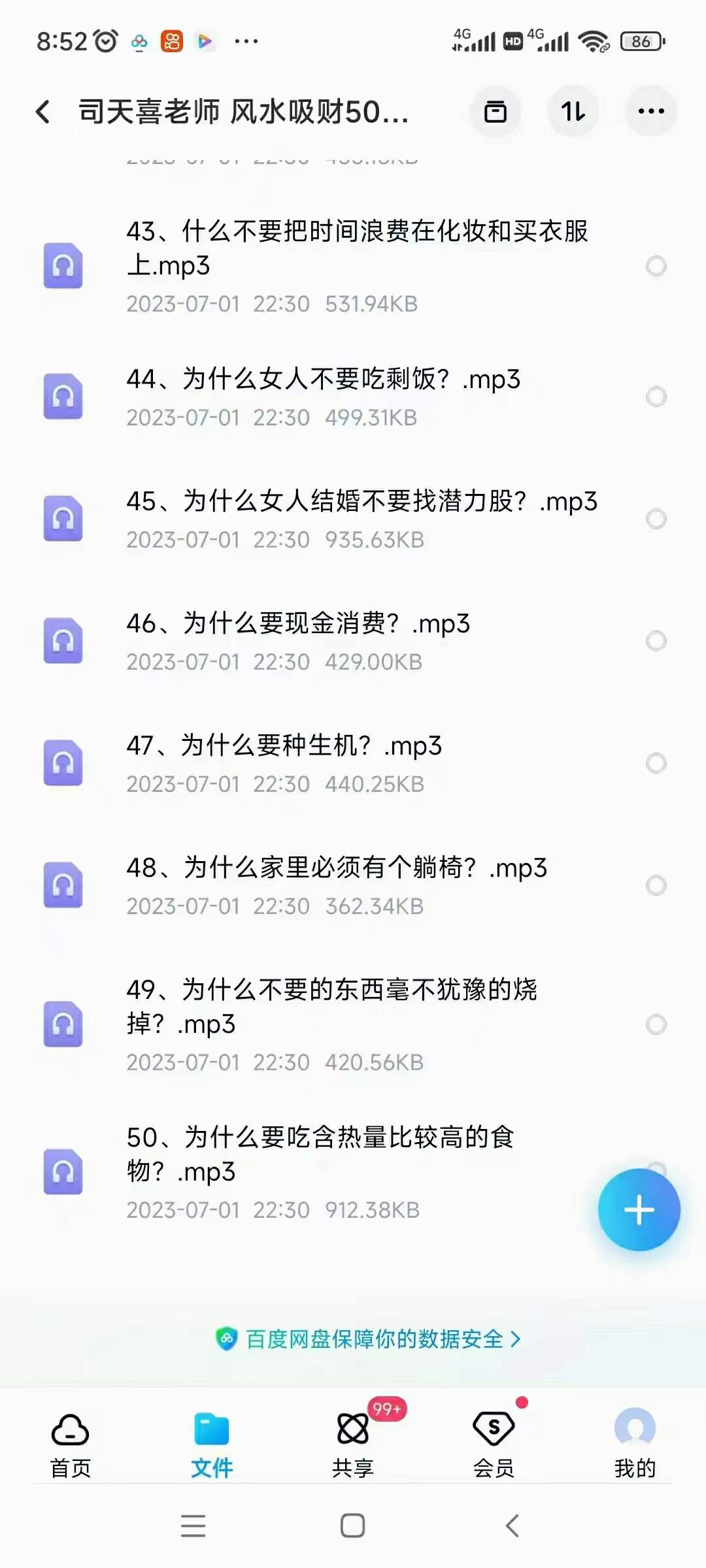Open the three-dot overflow menu
The height and width of the screenshot is (1568, 706).
650,112
